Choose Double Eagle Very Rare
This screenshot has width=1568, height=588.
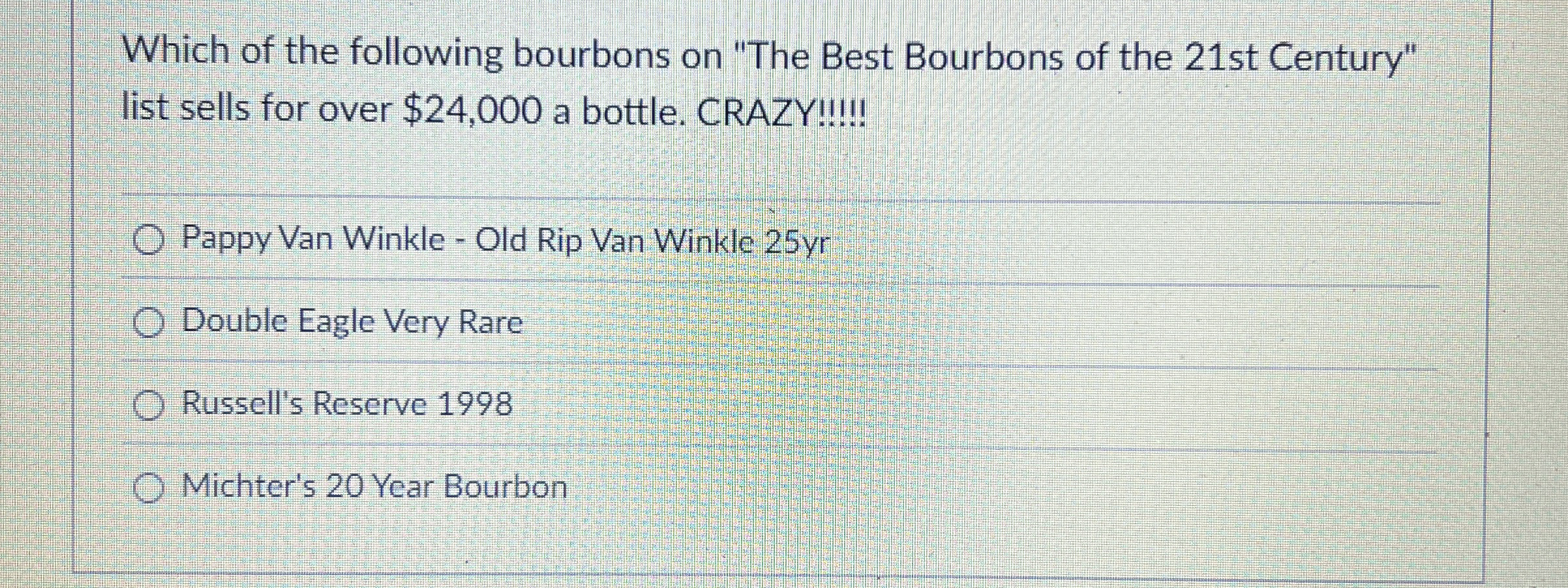tap(149, 323)
